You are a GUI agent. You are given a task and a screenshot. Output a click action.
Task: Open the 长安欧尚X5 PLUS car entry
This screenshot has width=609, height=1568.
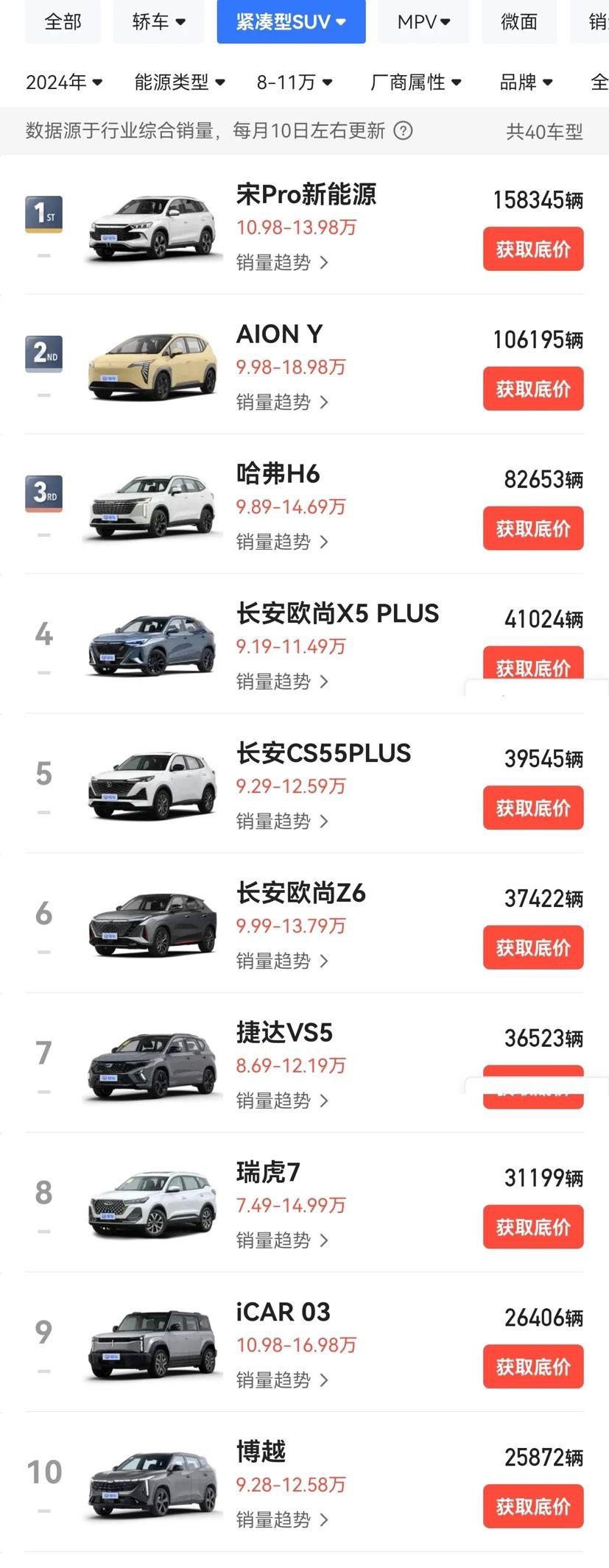(337, 614)
